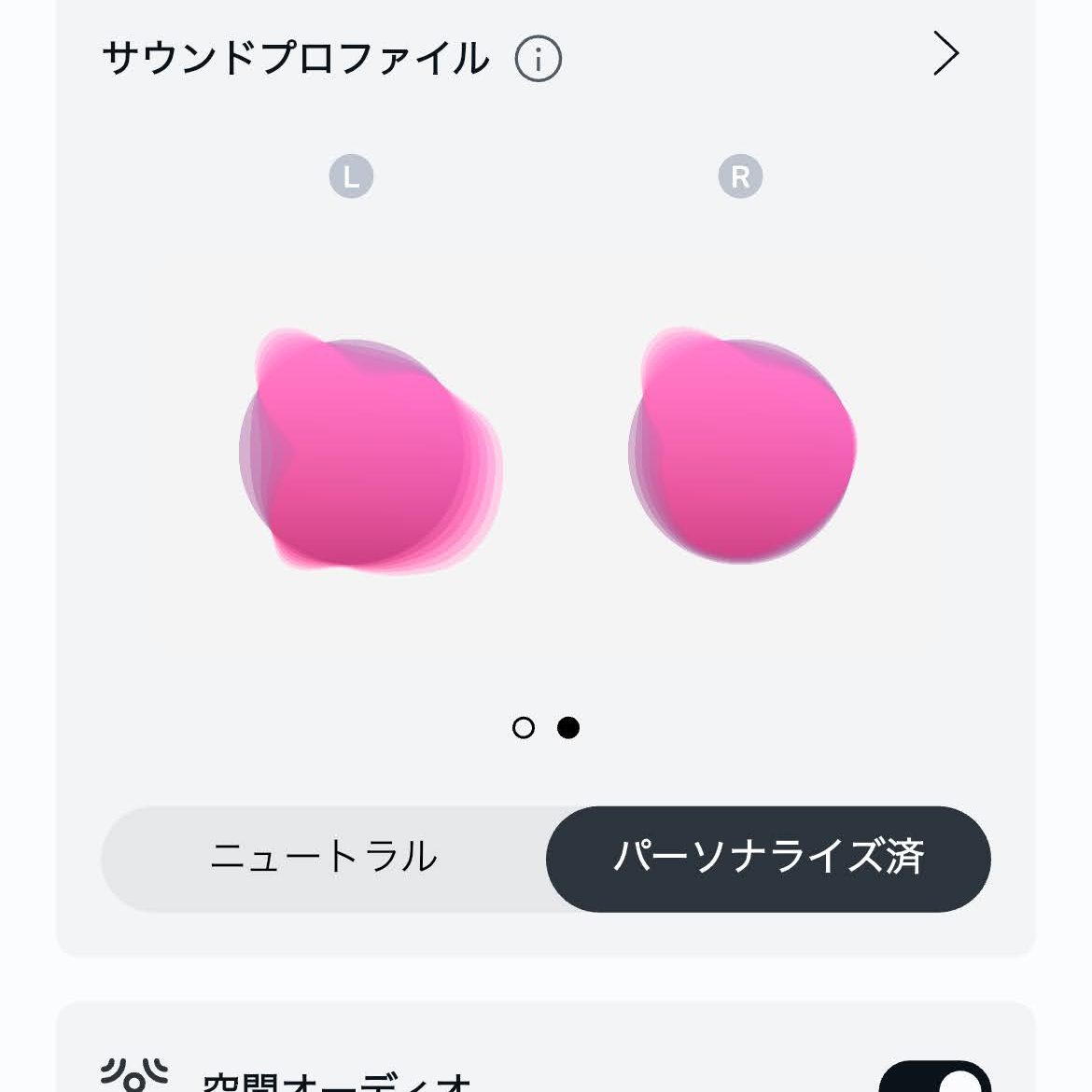The height and width of the screenshot is (1092, 1092).
Task: Expand the サウンドプロファイル details chevron
Action: (945, 54)
